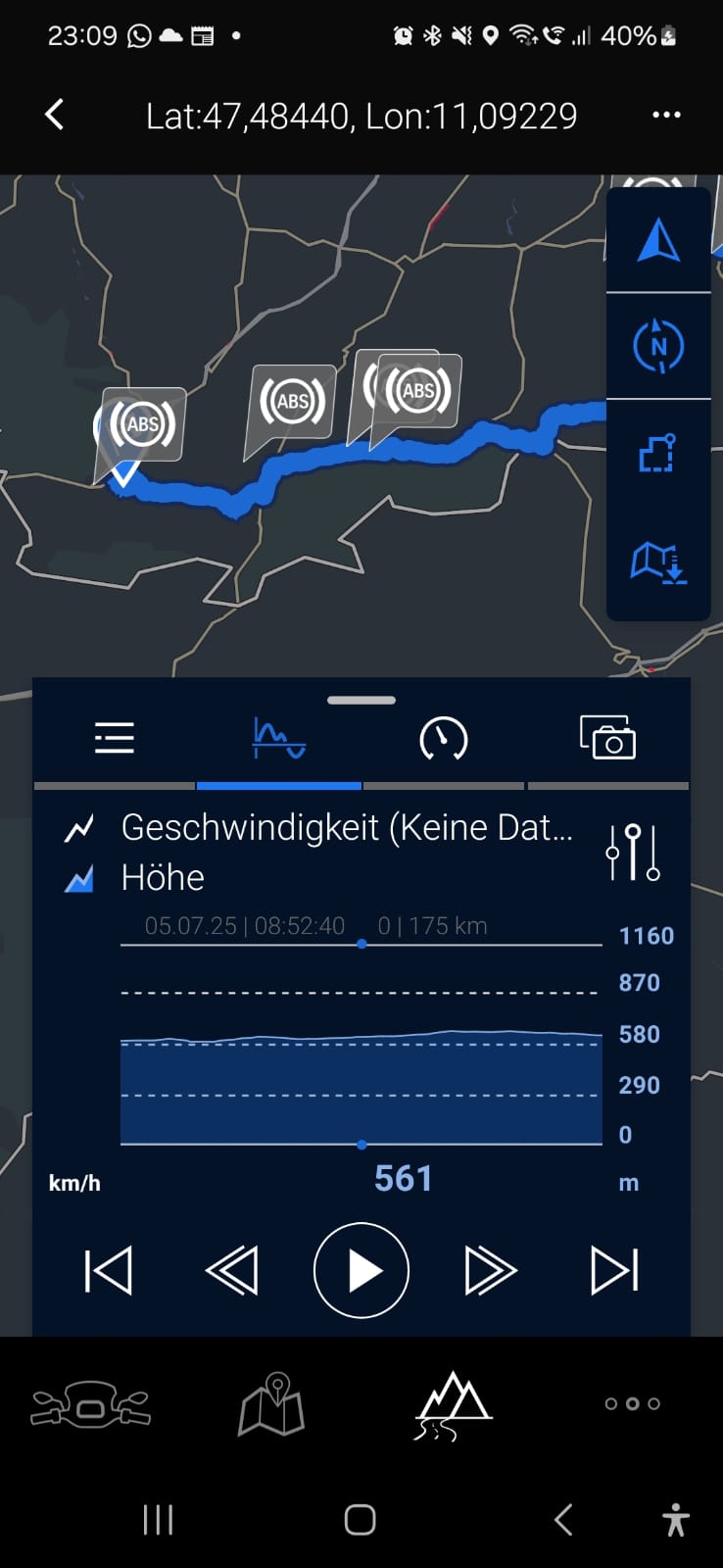Image resolution: width=723 pixels, height=1568 pixels.
Task: Open the three-dot overflow menu
Action: point(666,115)
